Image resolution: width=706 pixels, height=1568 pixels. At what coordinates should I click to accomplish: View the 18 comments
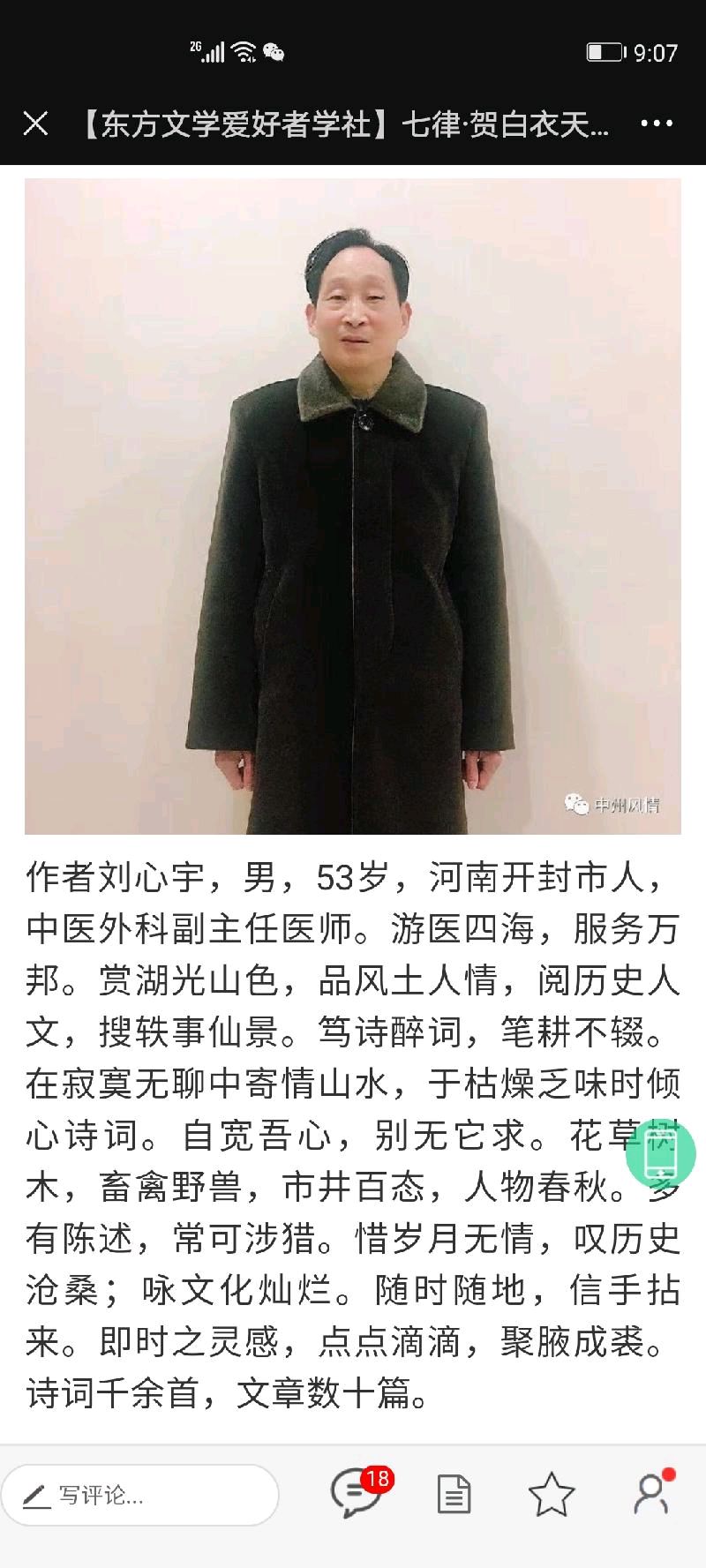coord(356,1493)
